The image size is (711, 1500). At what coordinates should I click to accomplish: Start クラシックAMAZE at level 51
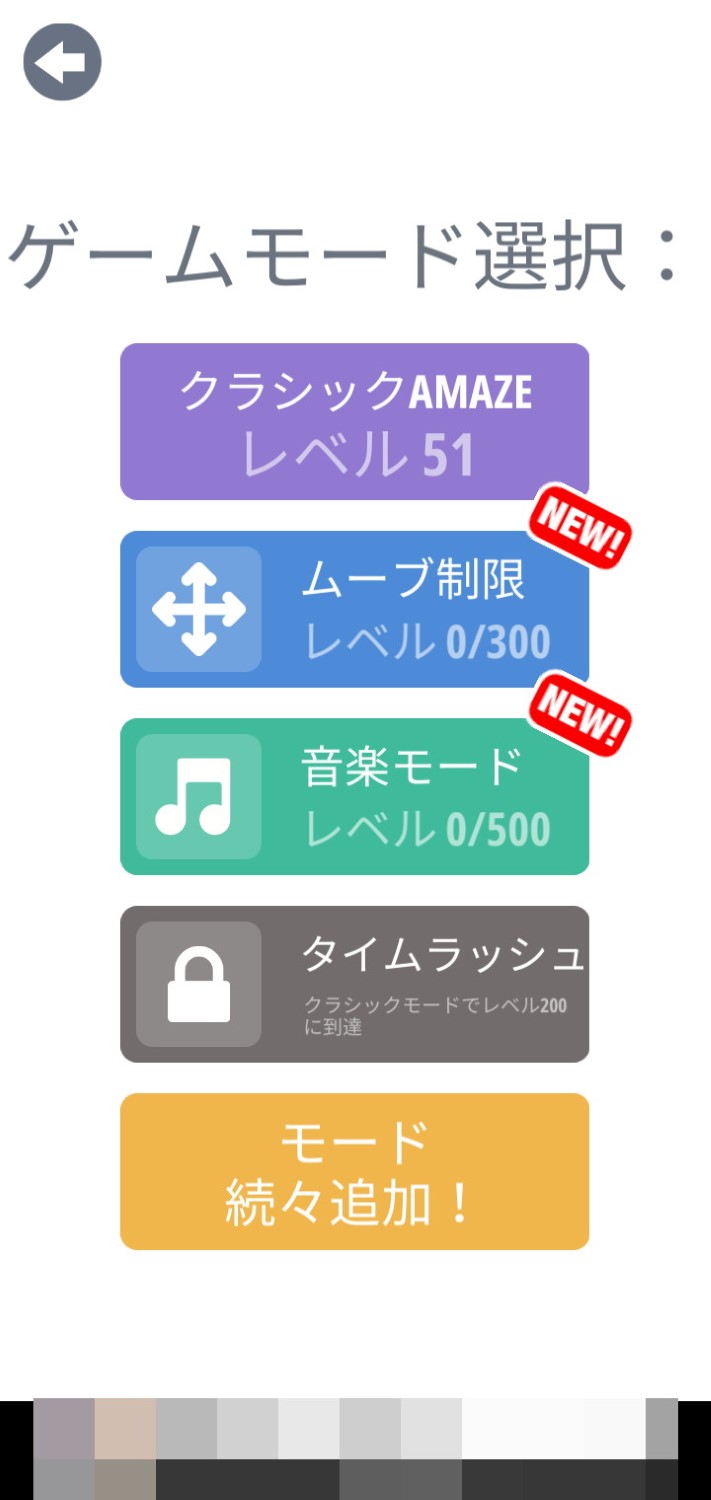point(354,422)
